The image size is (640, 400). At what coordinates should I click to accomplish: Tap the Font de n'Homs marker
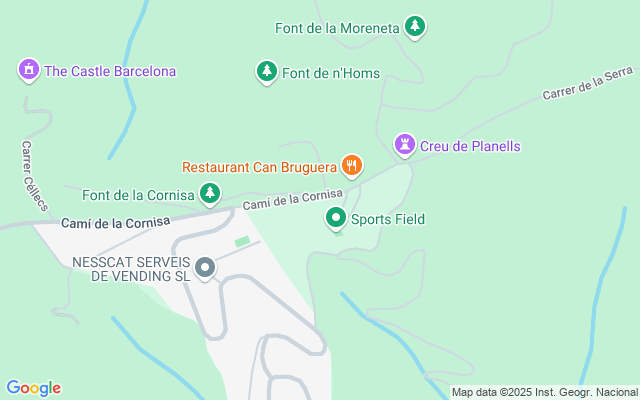[266, 72]
